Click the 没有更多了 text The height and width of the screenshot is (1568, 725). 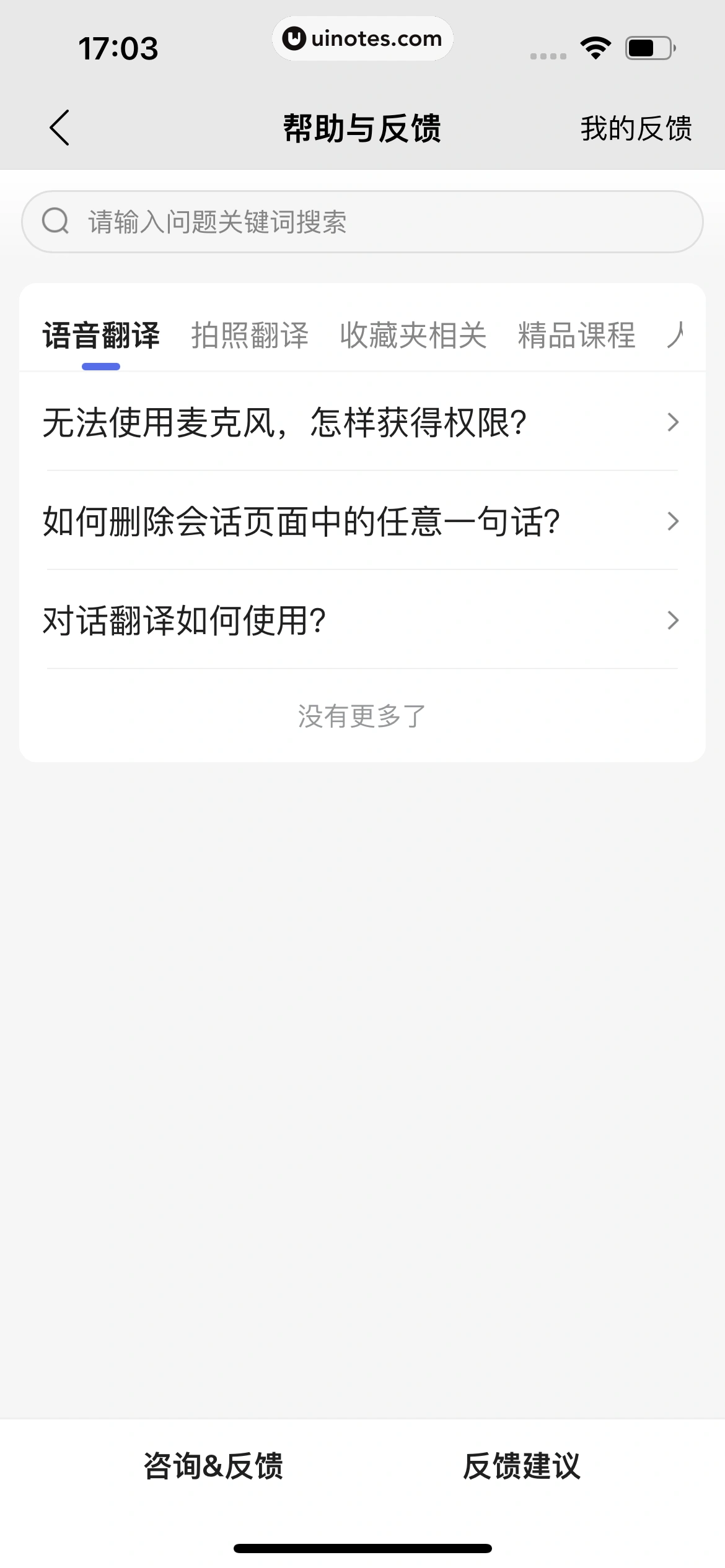pyautogui.click(x=362, y=716)
